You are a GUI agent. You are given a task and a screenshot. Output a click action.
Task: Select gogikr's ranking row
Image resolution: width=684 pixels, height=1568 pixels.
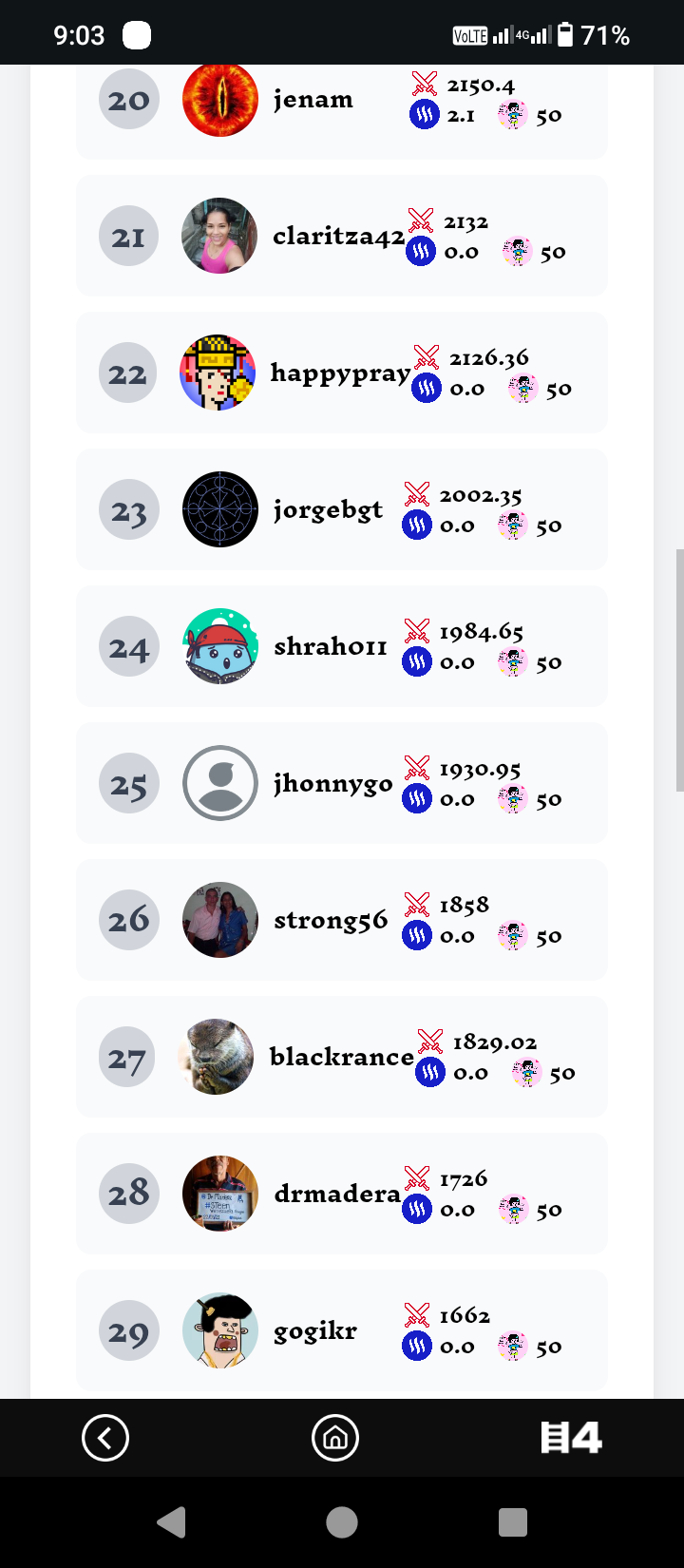click(x=341, y=1330)
